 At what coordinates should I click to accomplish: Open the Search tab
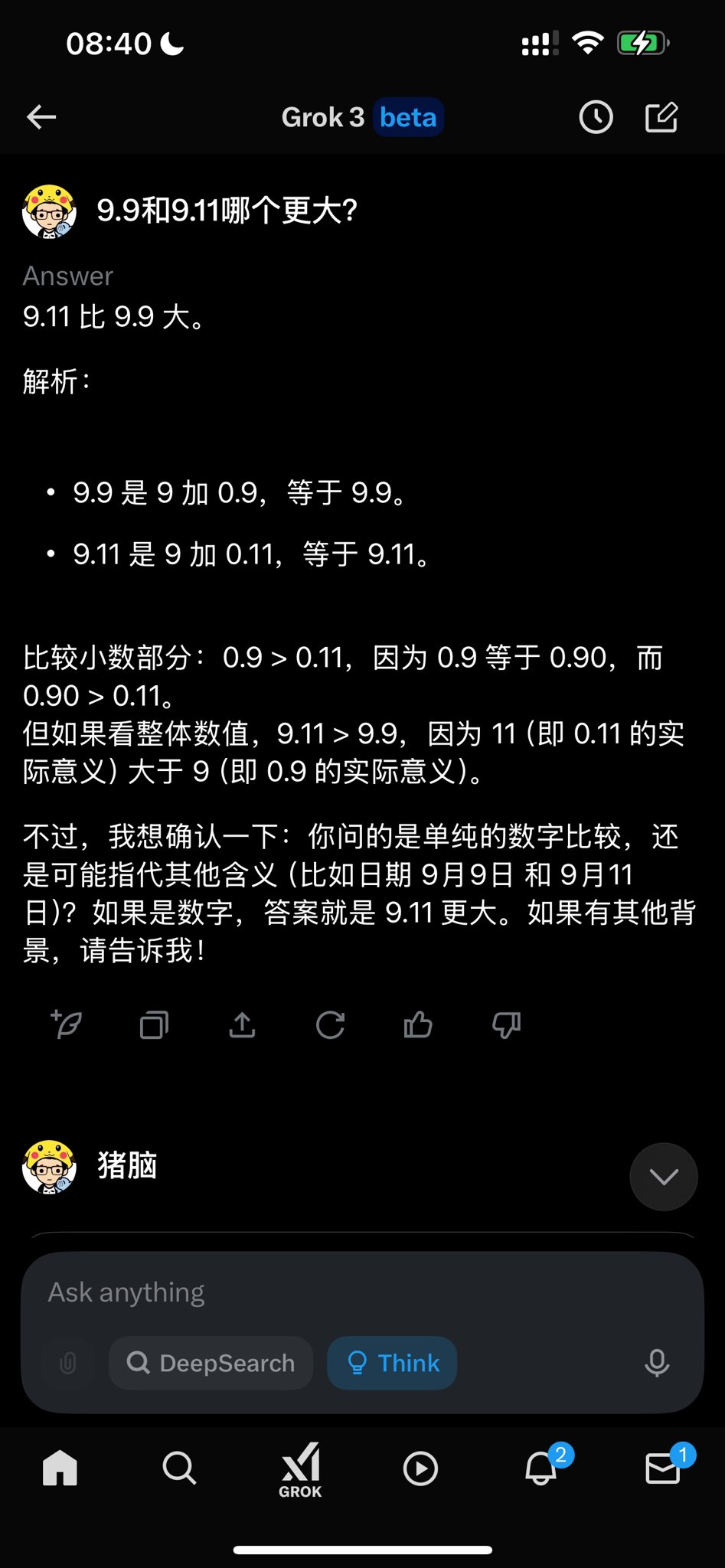[180, 1468]
